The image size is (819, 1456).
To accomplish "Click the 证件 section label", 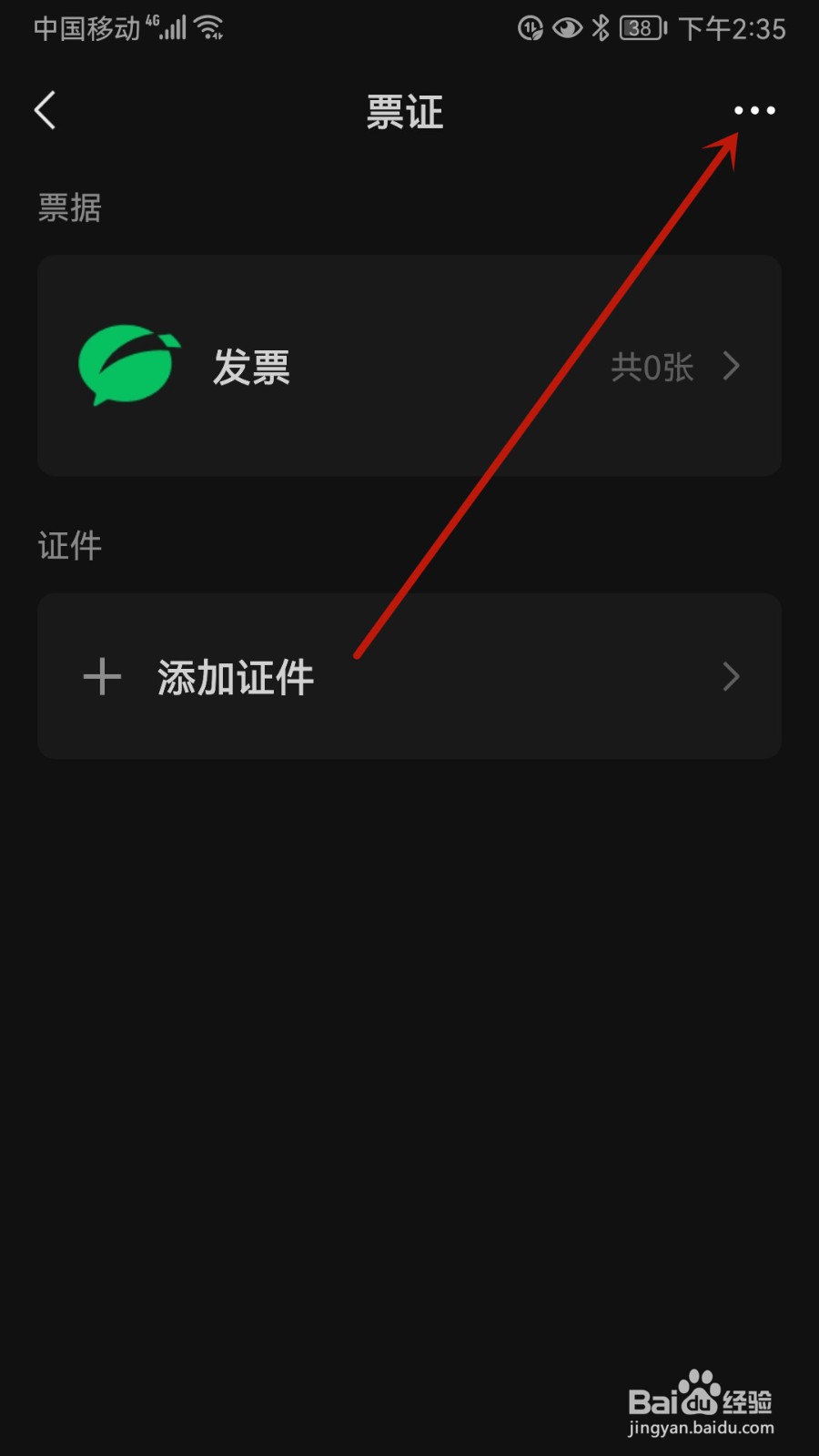I will [68, 544].
